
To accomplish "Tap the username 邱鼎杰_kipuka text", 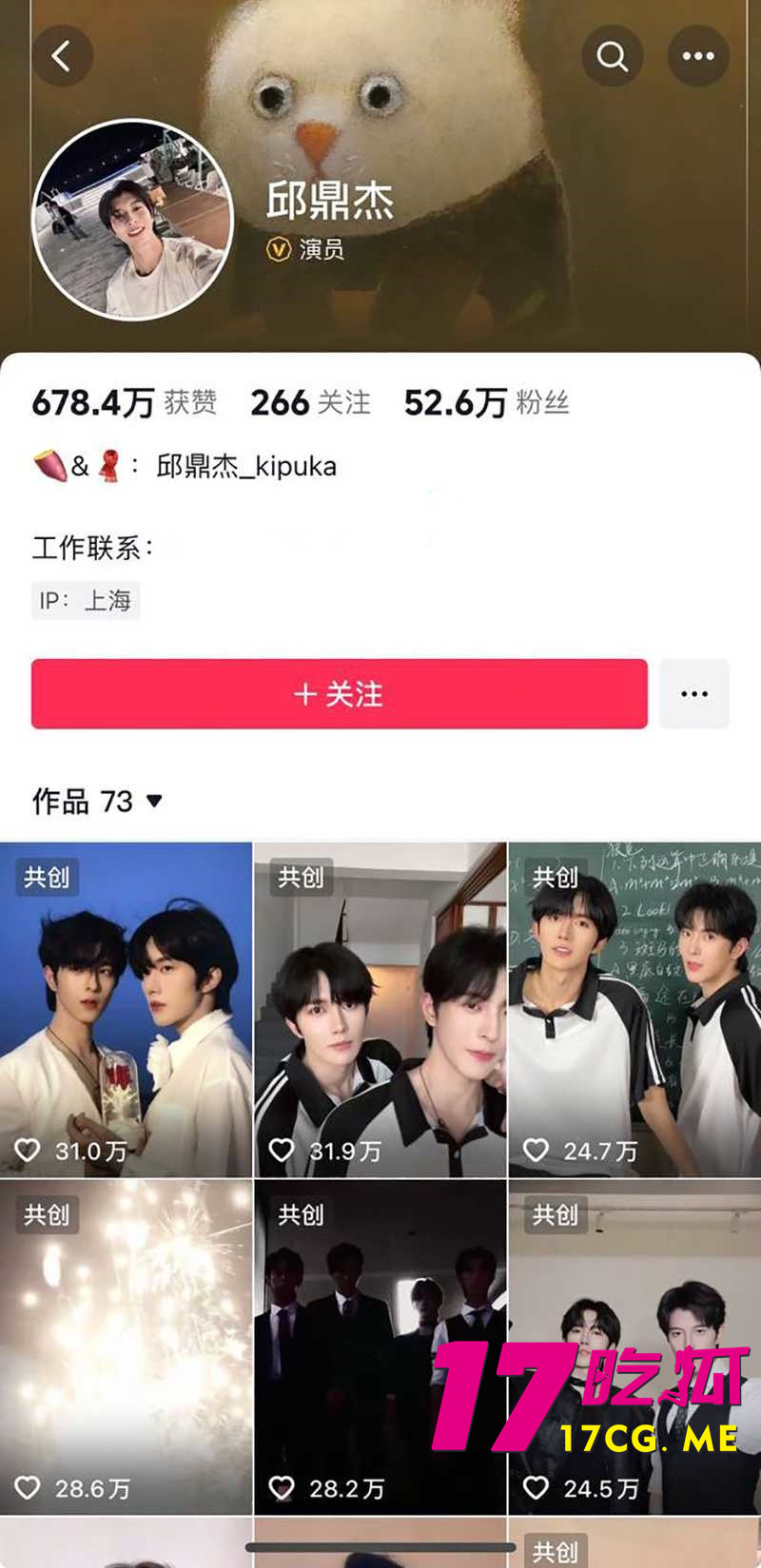I will (248, 467).
